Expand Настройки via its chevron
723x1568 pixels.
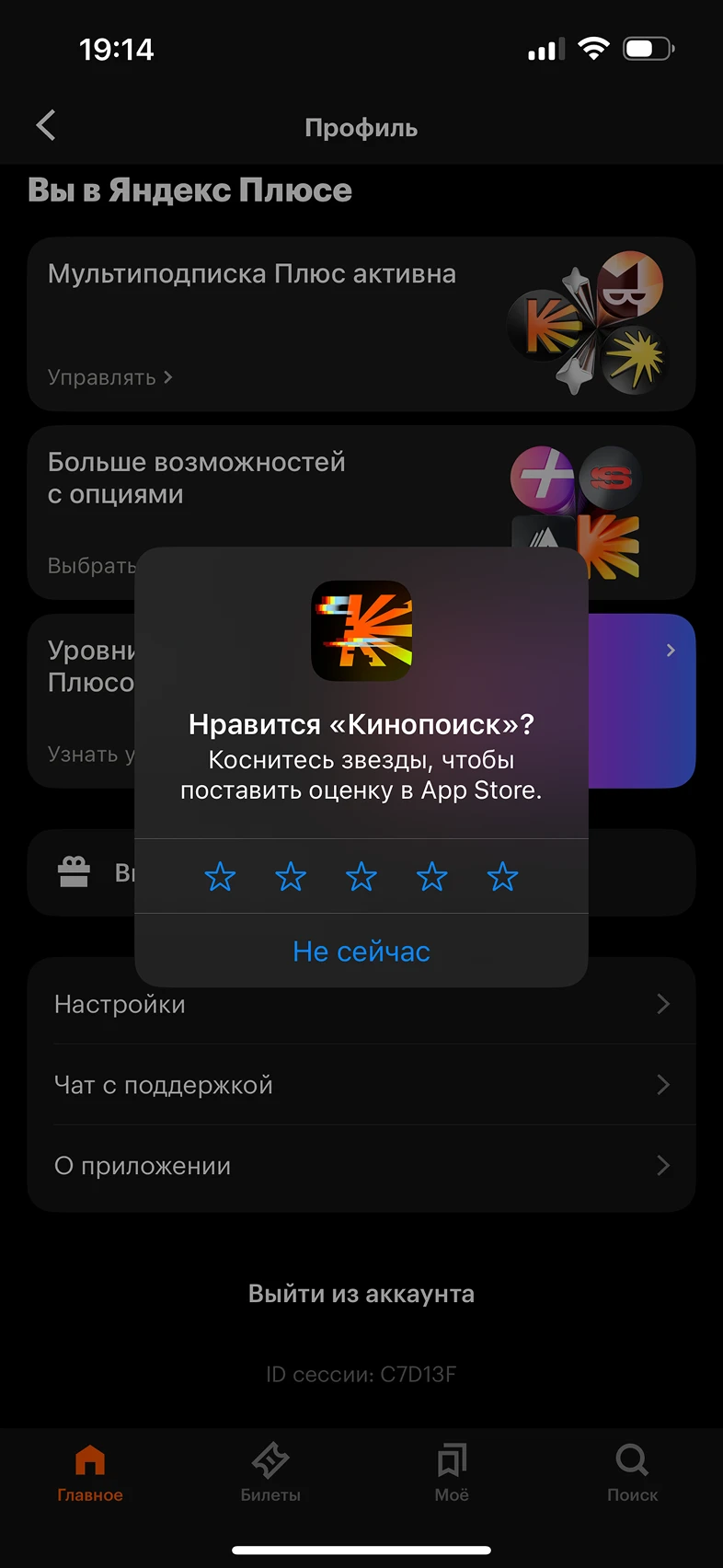pyautogui.click(x=663, y=1004)
